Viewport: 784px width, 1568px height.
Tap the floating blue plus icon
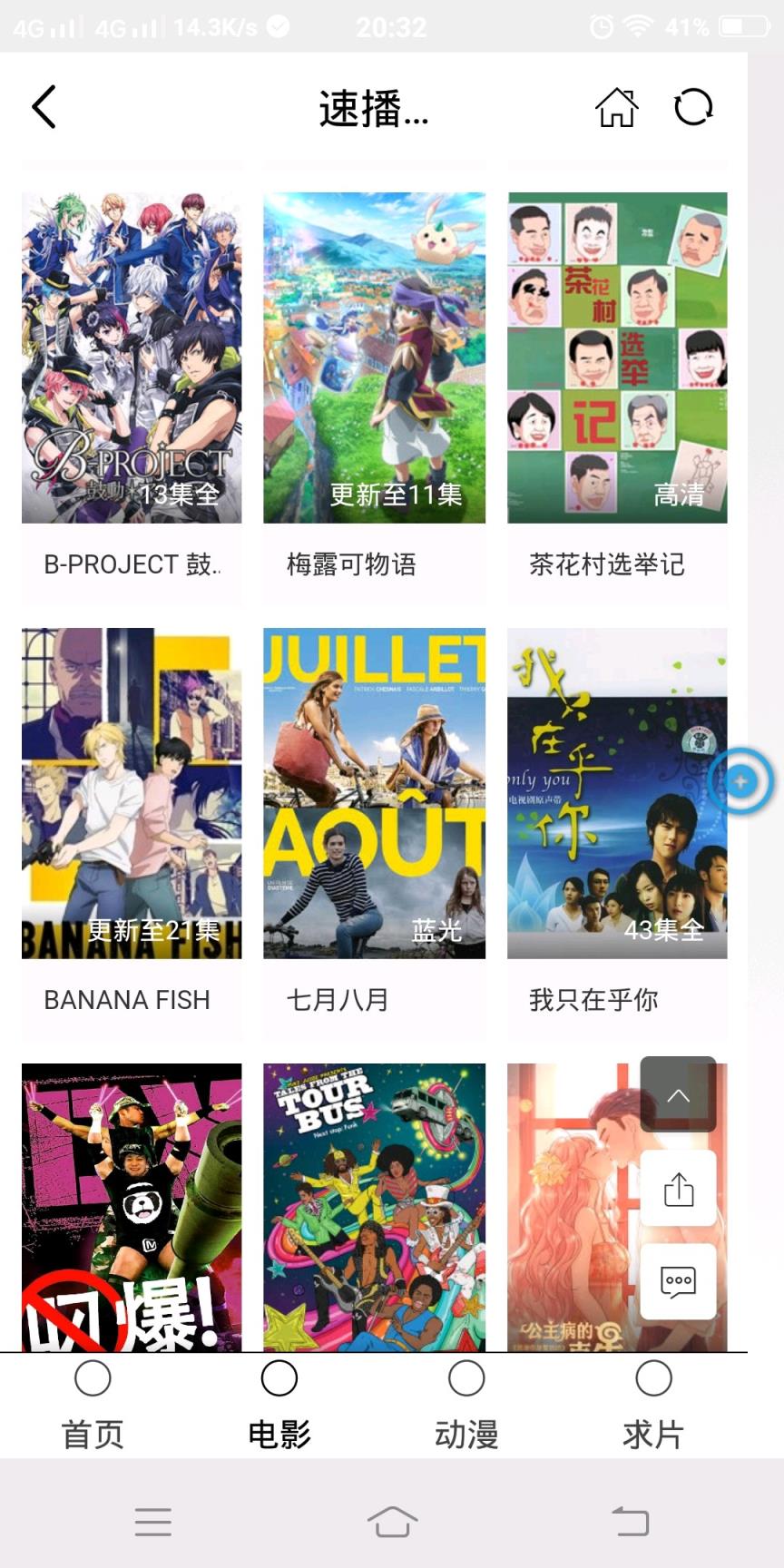(x=742, y=780)
